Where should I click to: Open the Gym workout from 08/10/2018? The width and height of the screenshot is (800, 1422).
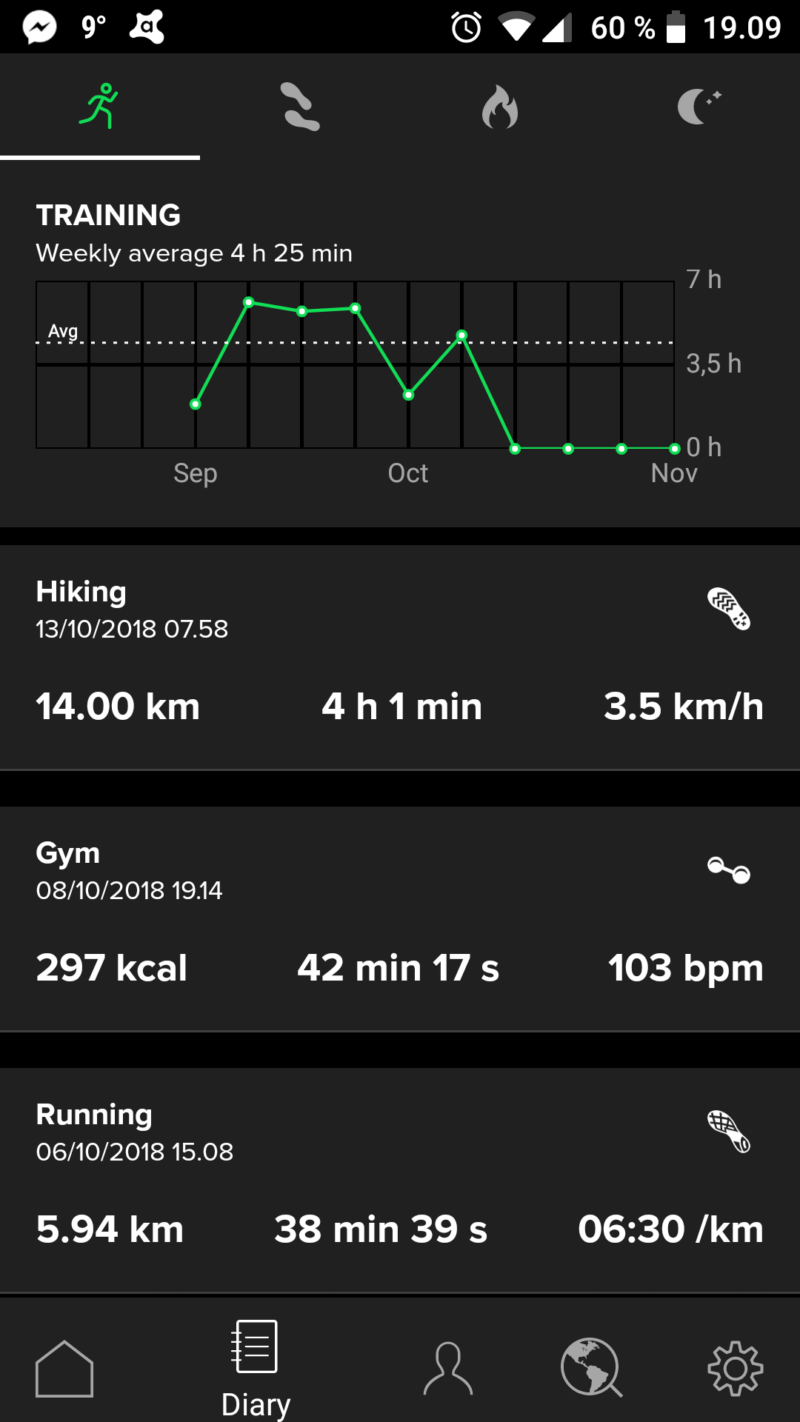[x=400, y=919]
